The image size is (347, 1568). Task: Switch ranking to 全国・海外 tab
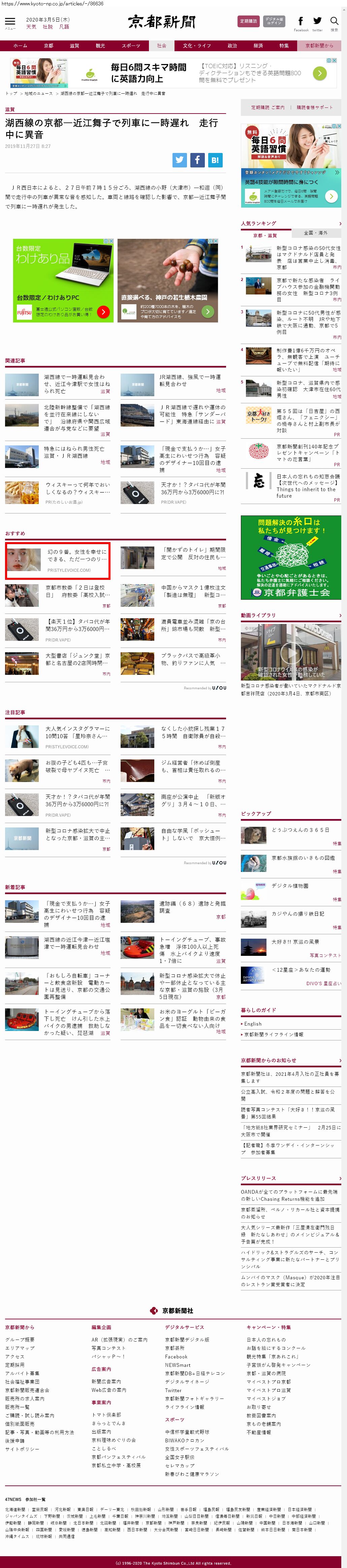point(316,232)
